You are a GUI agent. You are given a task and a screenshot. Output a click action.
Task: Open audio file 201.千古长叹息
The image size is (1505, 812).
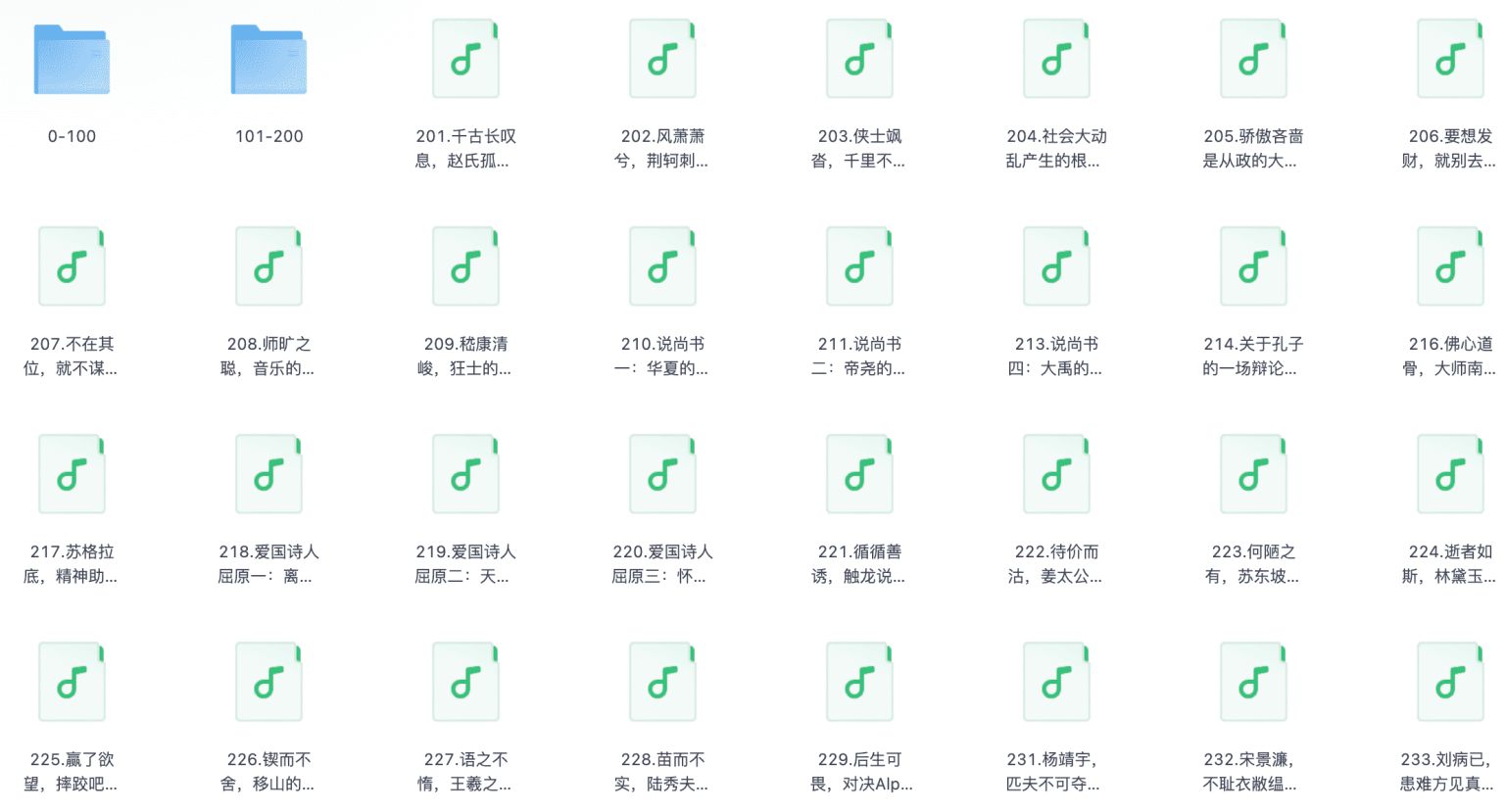pyautogui.click(x=465, y=61)
